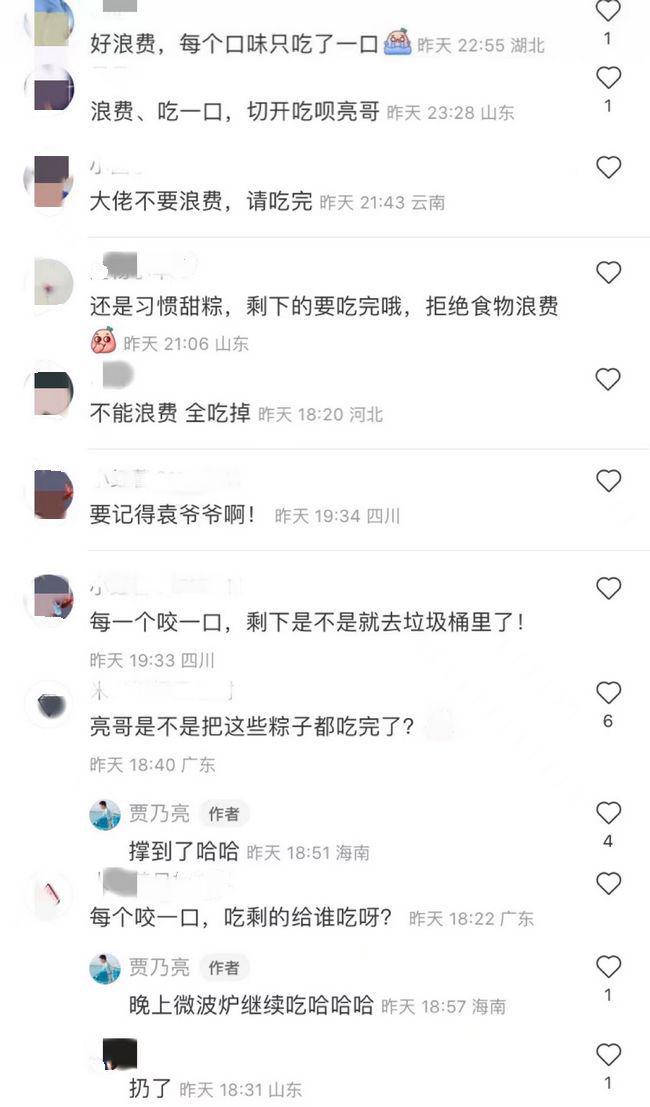This screenshot has height=1107, width=650.
Task: Like the comment '大佬不要浪费，请吃完'
Action: (608, 167)
